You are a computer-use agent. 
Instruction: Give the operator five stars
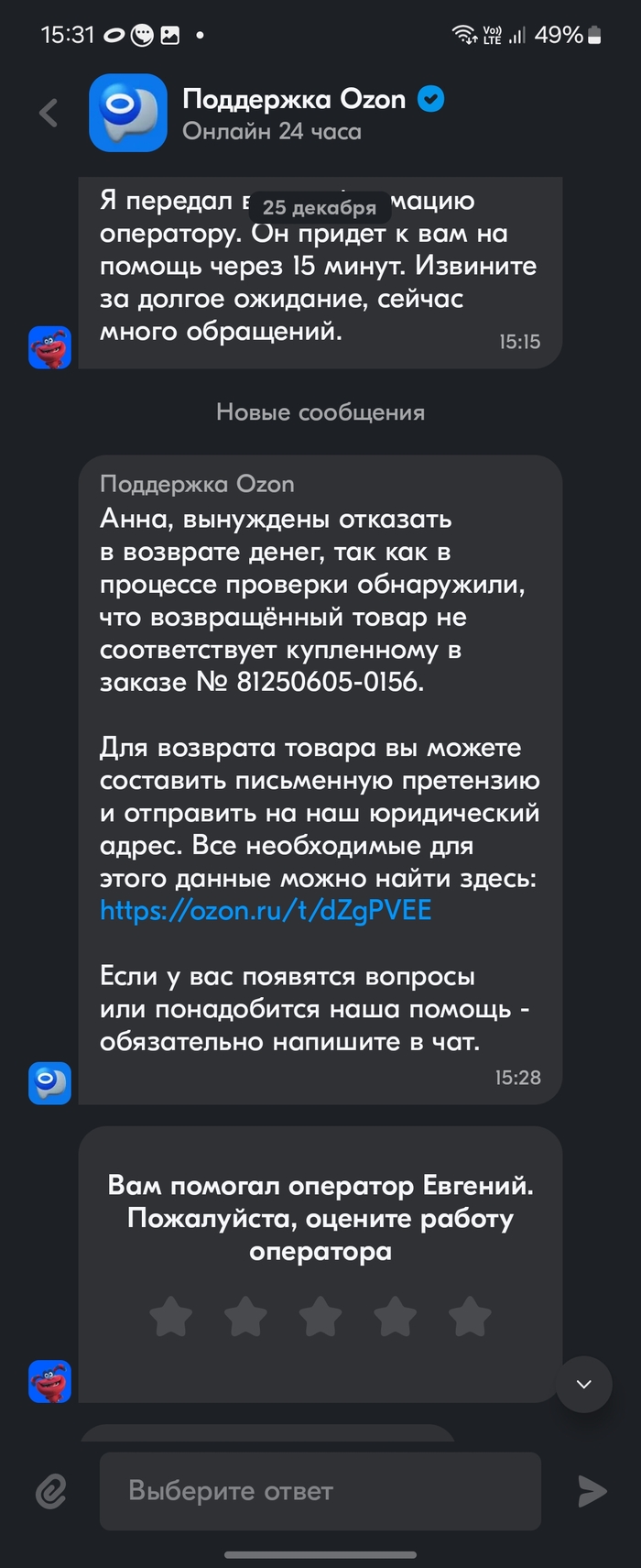pos(470,1317)
